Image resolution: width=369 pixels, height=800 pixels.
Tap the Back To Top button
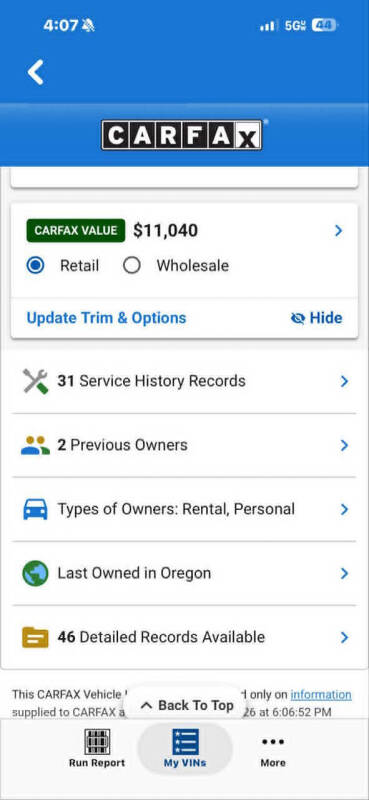click(186, 705)
